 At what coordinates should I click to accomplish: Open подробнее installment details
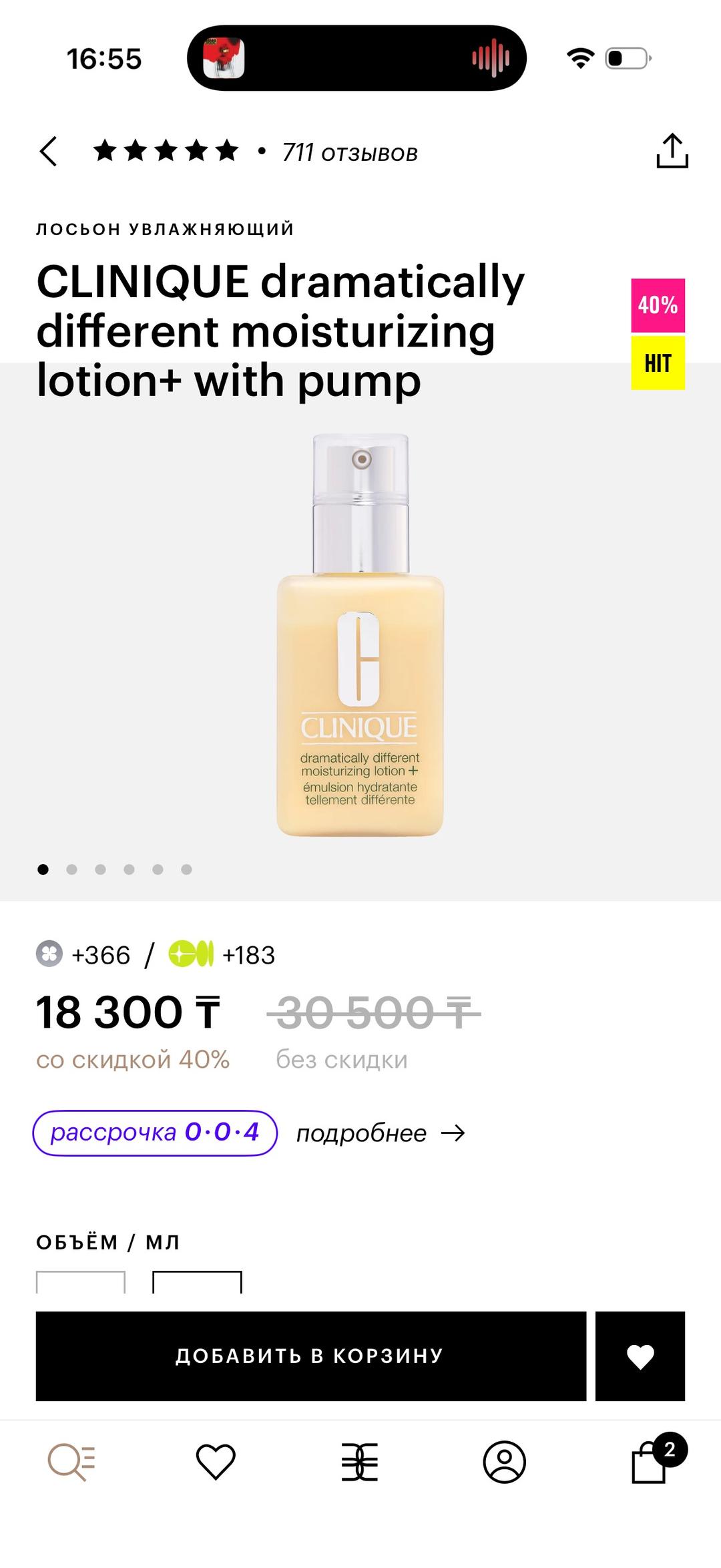pos(381,1133)
